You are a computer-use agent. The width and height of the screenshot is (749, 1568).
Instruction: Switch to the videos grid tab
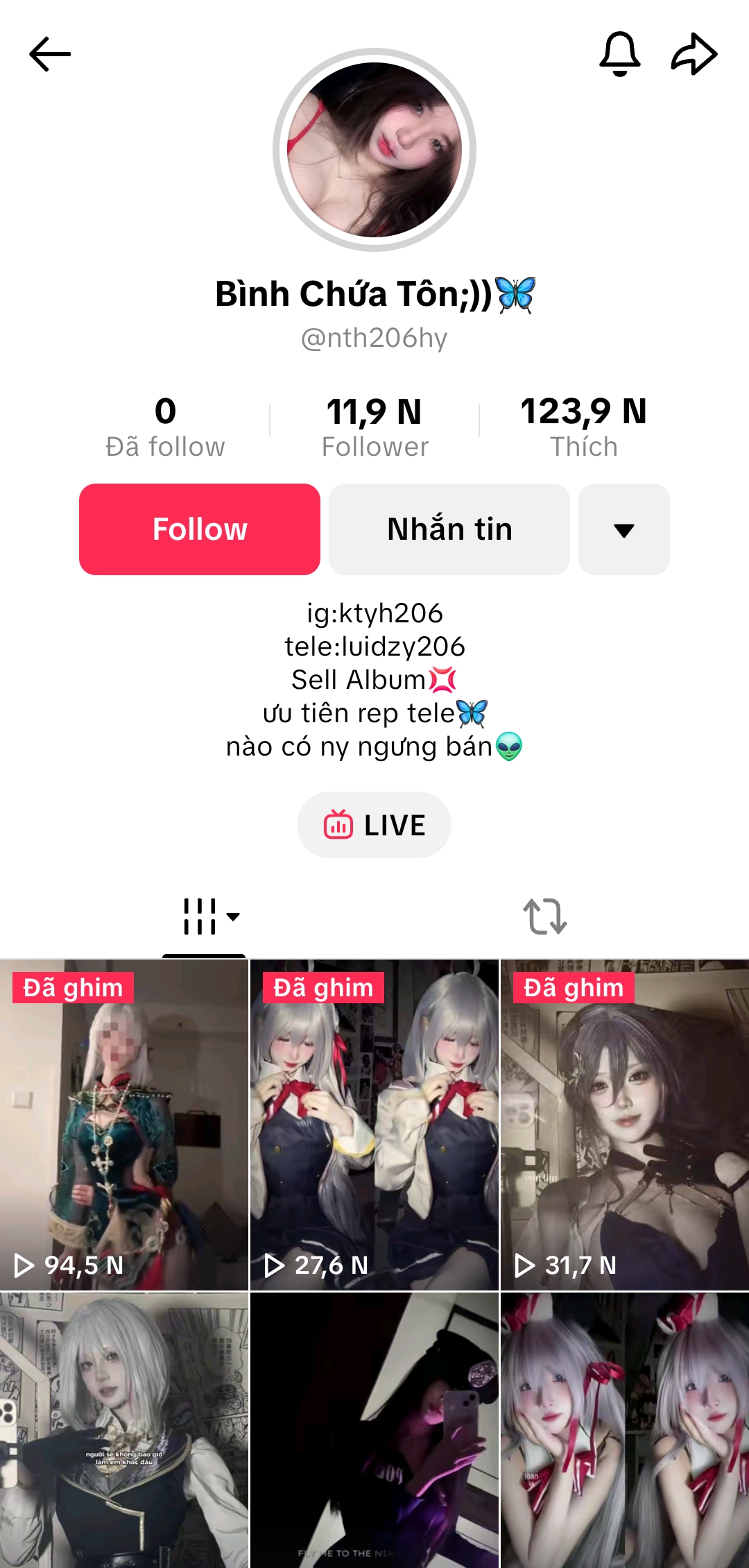tap(205, 917)
